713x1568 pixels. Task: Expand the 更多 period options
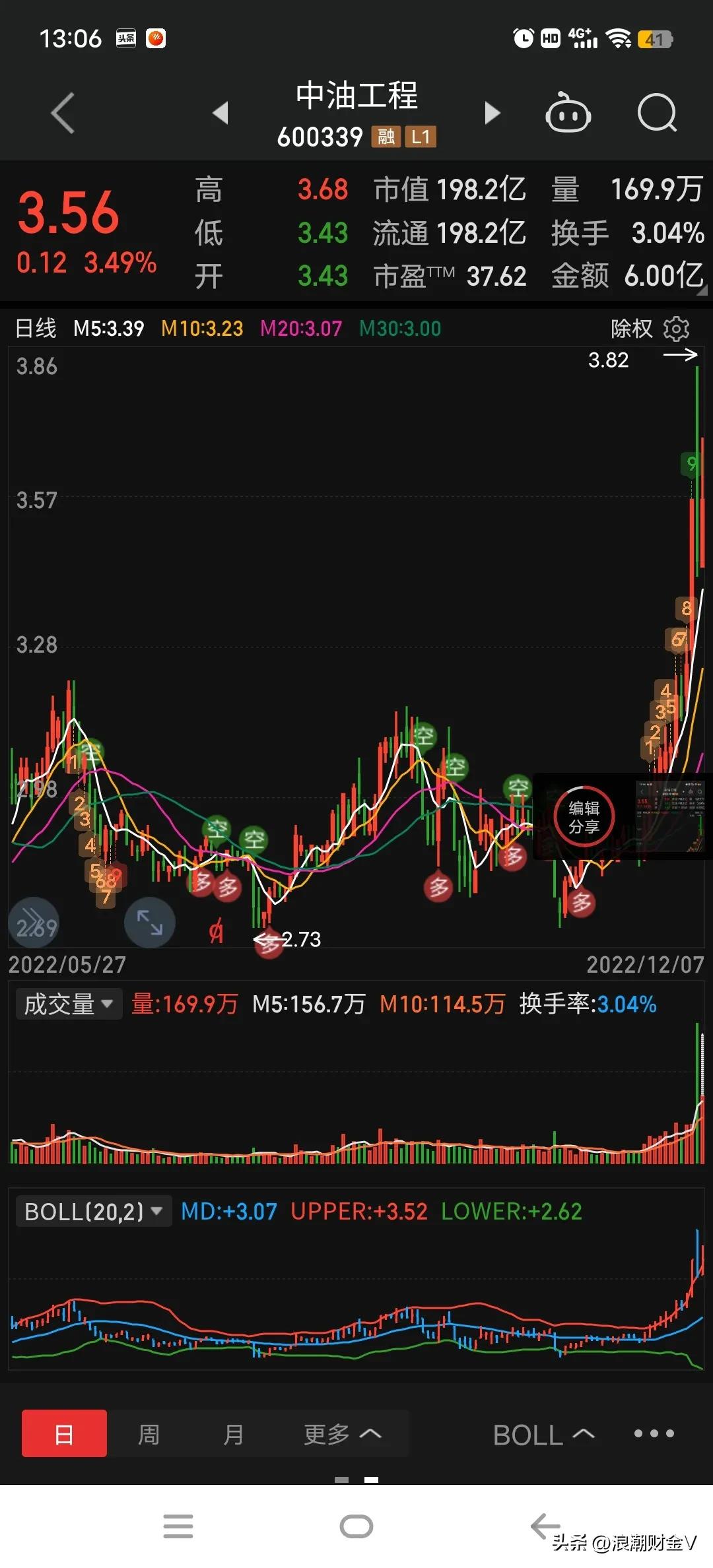341,1433
